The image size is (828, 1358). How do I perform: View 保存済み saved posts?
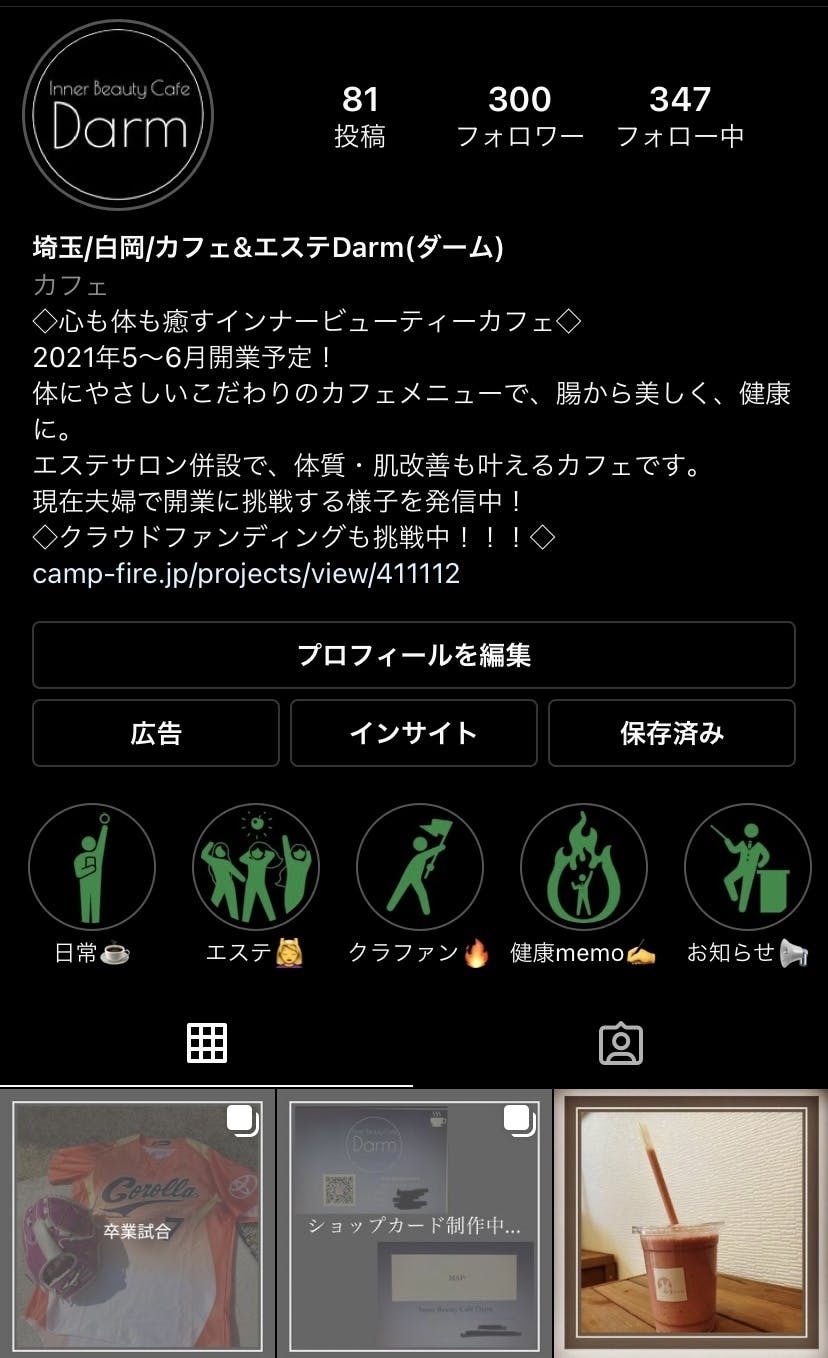click(671, 733)
